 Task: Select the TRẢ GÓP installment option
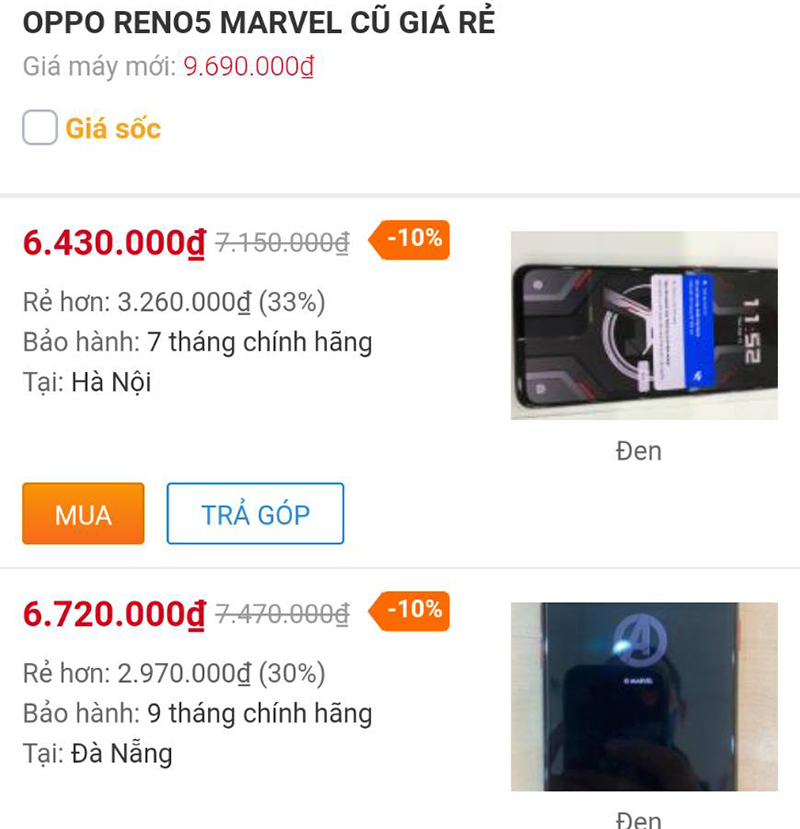click(x=254, y=513)
